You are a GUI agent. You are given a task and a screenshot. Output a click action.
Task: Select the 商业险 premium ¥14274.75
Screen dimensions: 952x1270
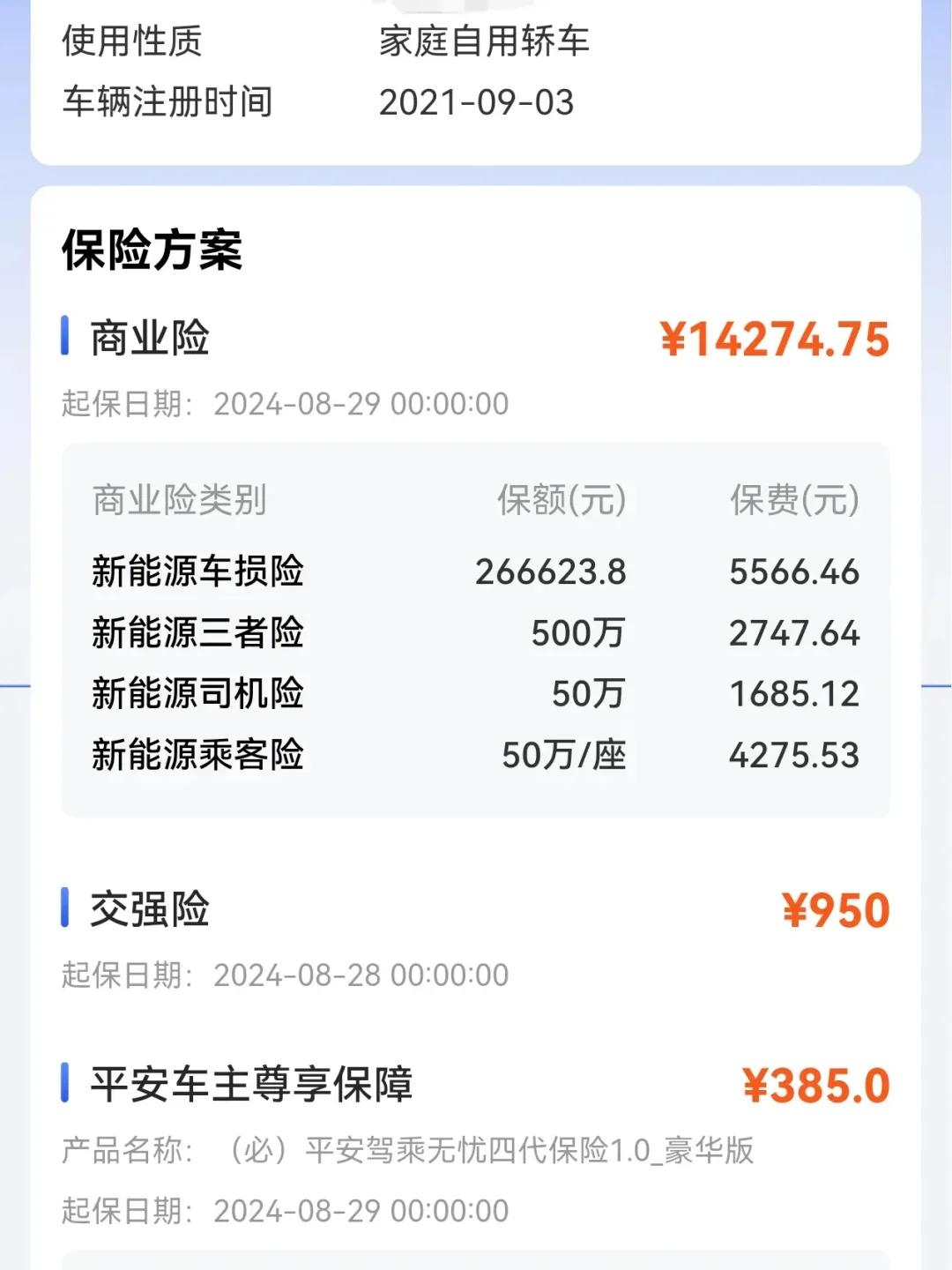(x=776, y=338)
